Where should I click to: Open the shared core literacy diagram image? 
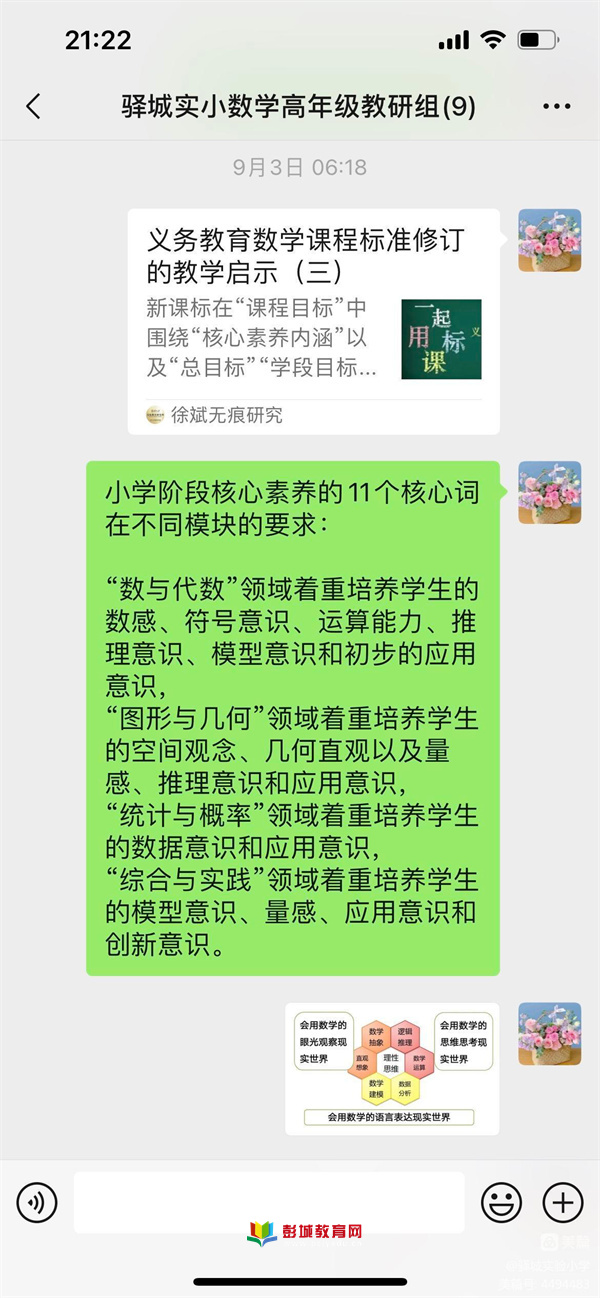pyautogui.click(x=392, y=1068)
